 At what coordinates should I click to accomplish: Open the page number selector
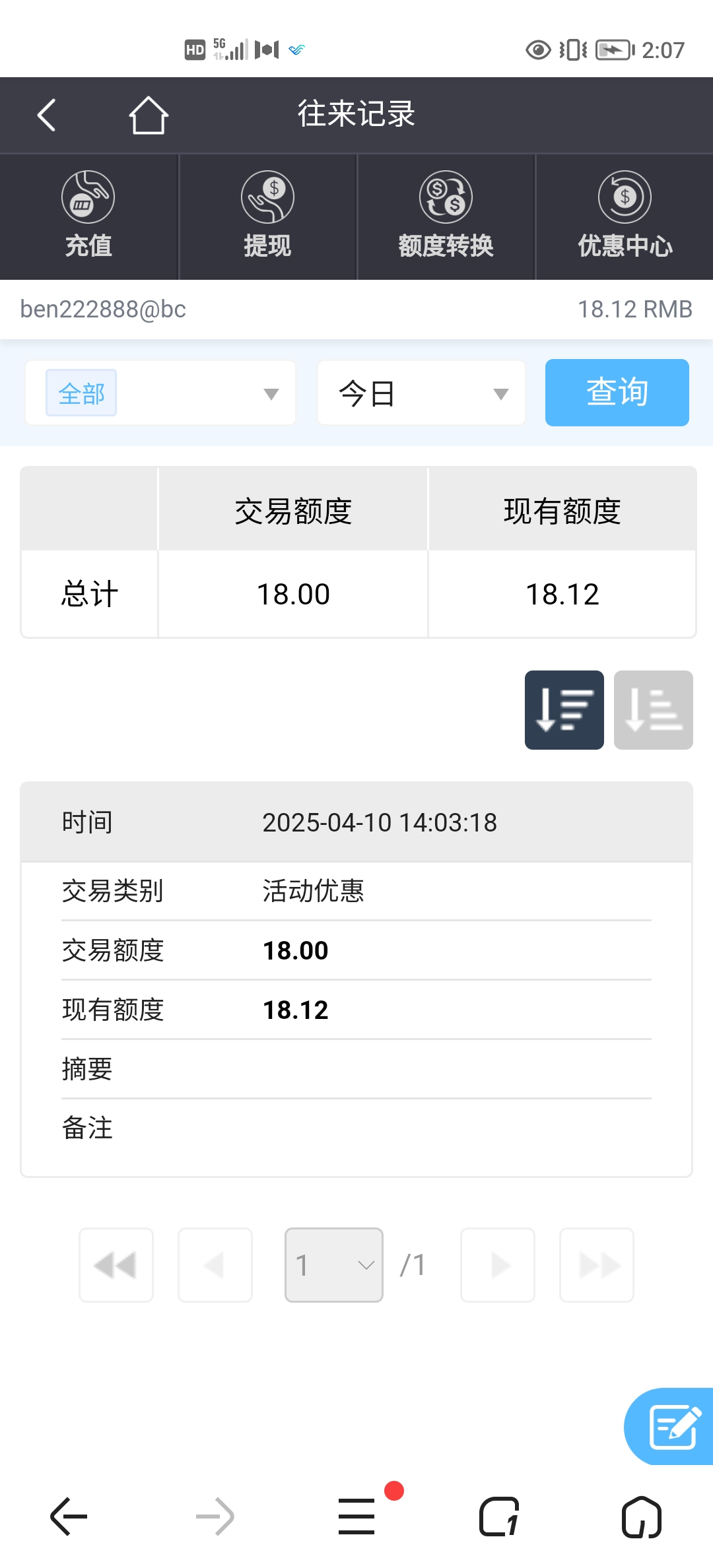click(x=334, y=1265)
